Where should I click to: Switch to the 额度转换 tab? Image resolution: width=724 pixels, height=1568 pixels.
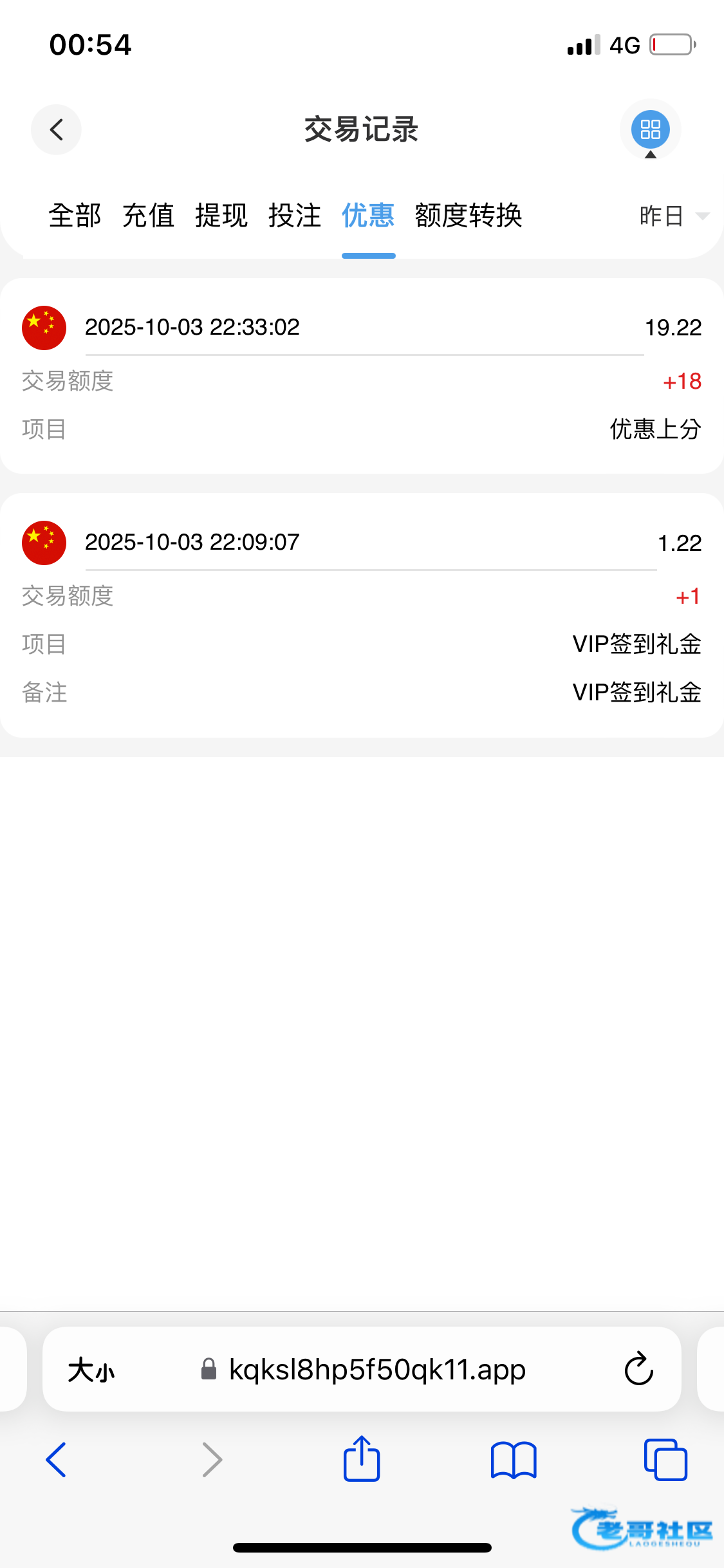coord(469,216)
